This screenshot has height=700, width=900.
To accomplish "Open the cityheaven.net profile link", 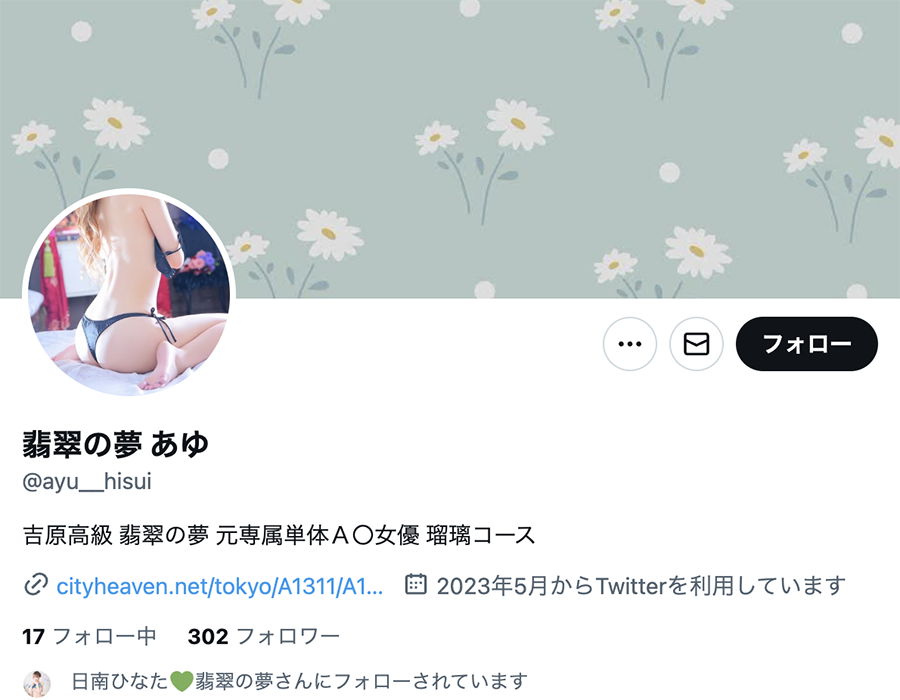I will (x=219, y=585).
